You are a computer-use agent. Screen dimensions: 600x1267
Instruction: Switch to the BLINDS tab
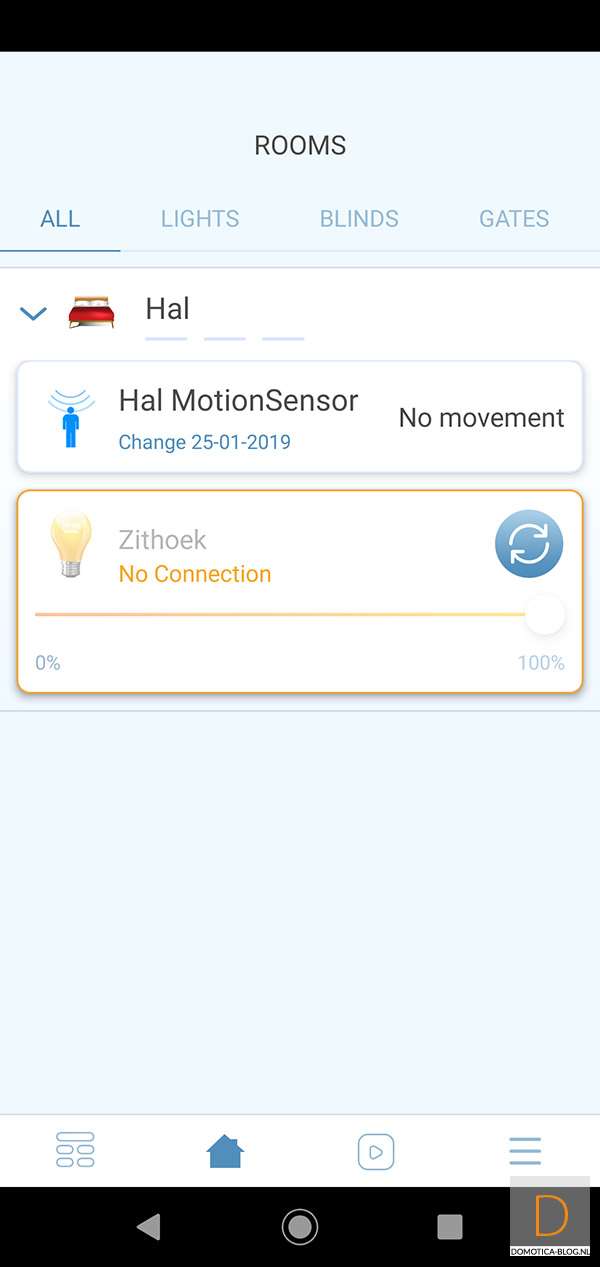point(359,219)
